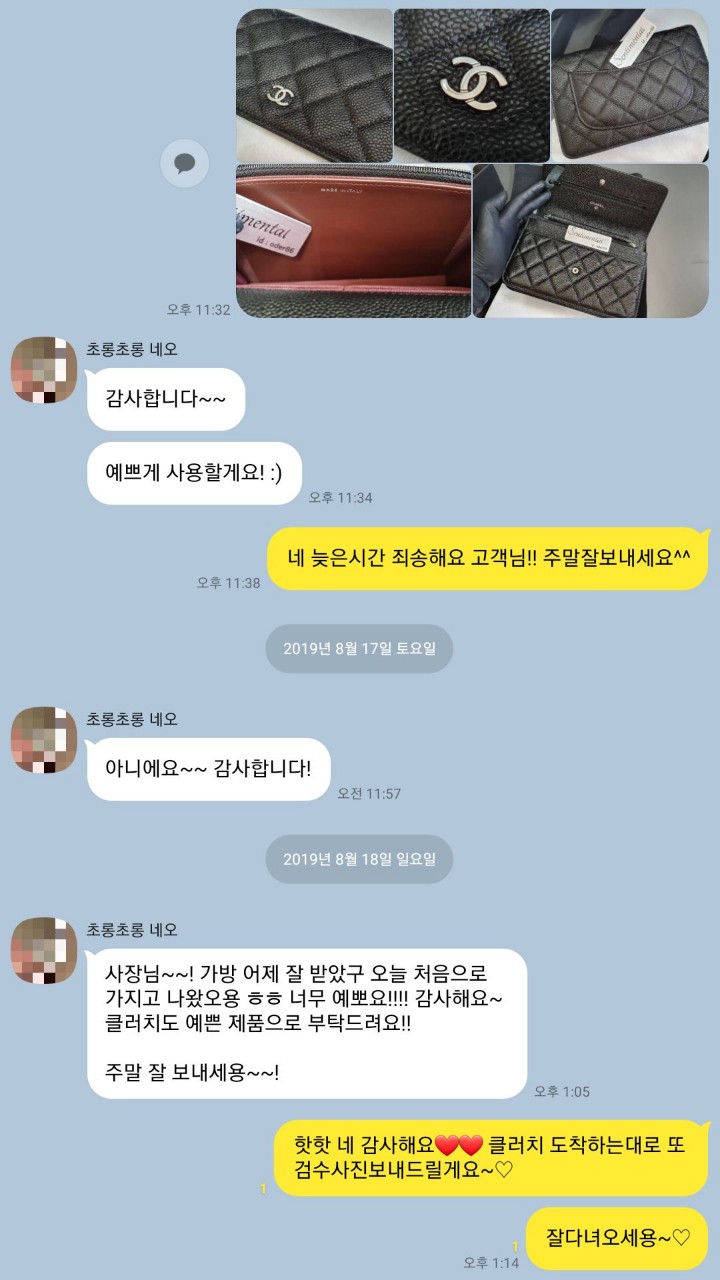Tap 초롱초롱 네오's avatar next to the 사장님~~! message

(x=44, y=951)
